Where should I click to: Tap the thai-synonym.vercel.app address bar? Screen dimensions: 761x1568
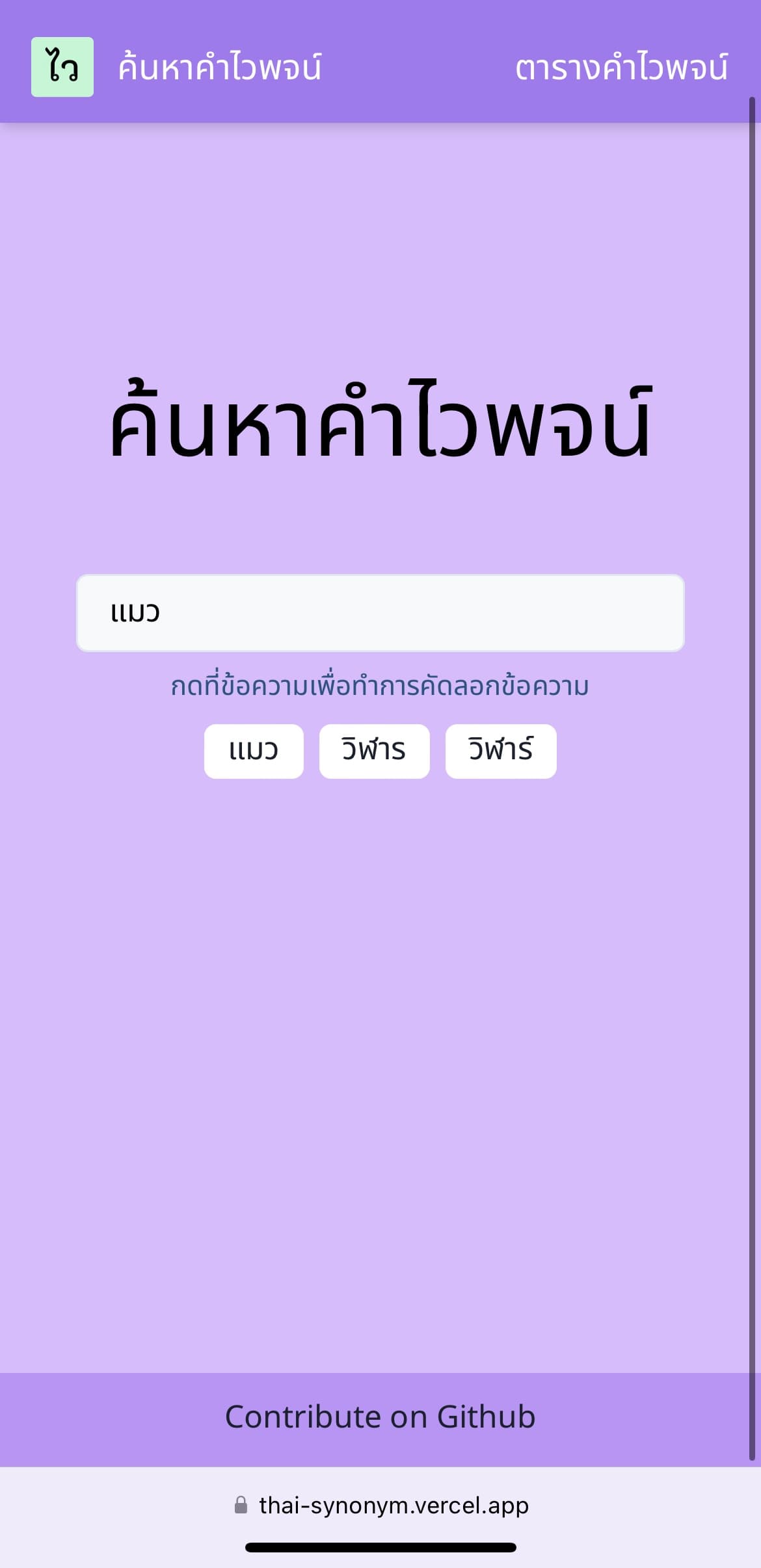[380, 1505]
